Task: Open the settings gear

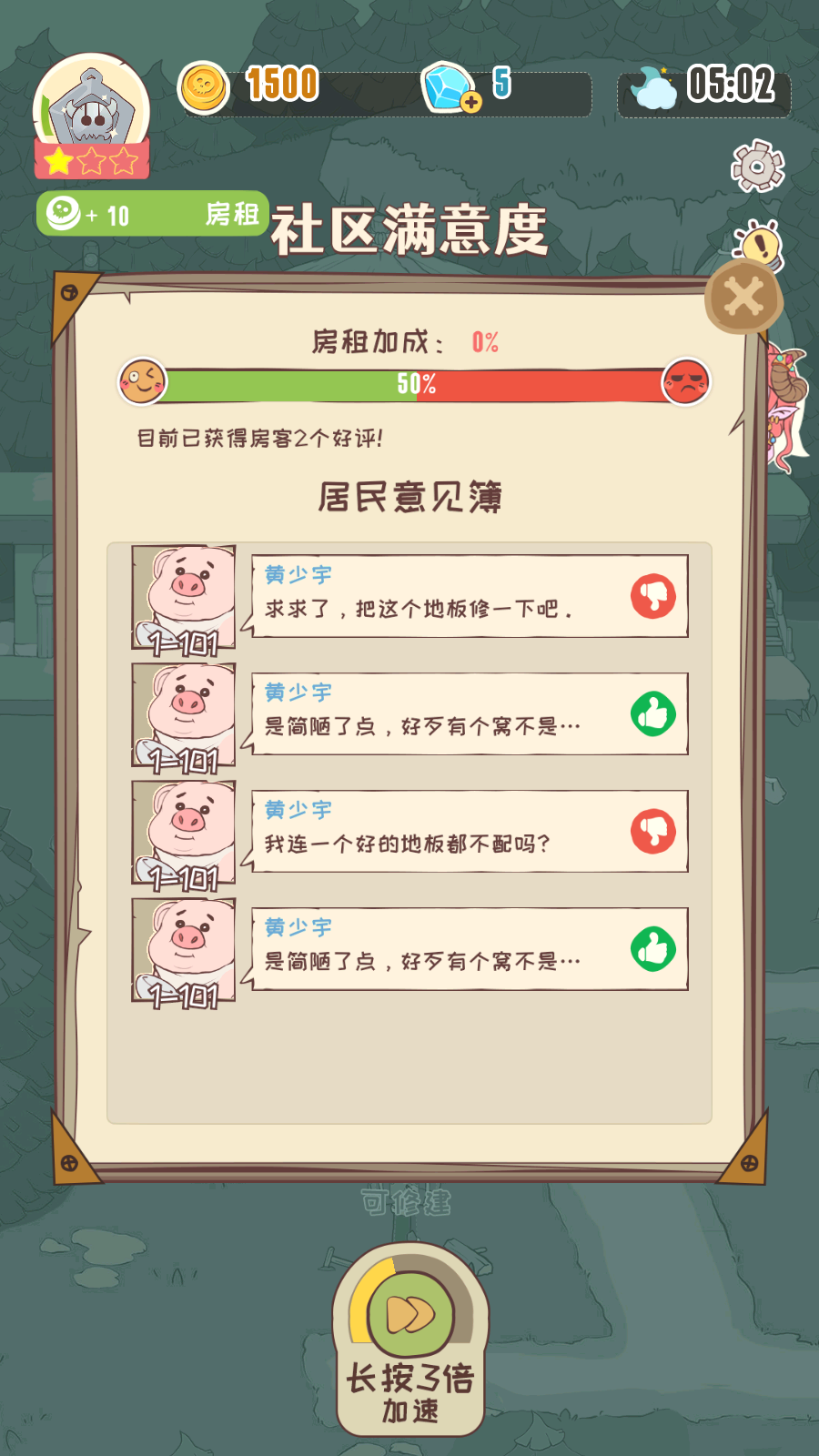Action: pyautogui.click(x=757, y=166)
